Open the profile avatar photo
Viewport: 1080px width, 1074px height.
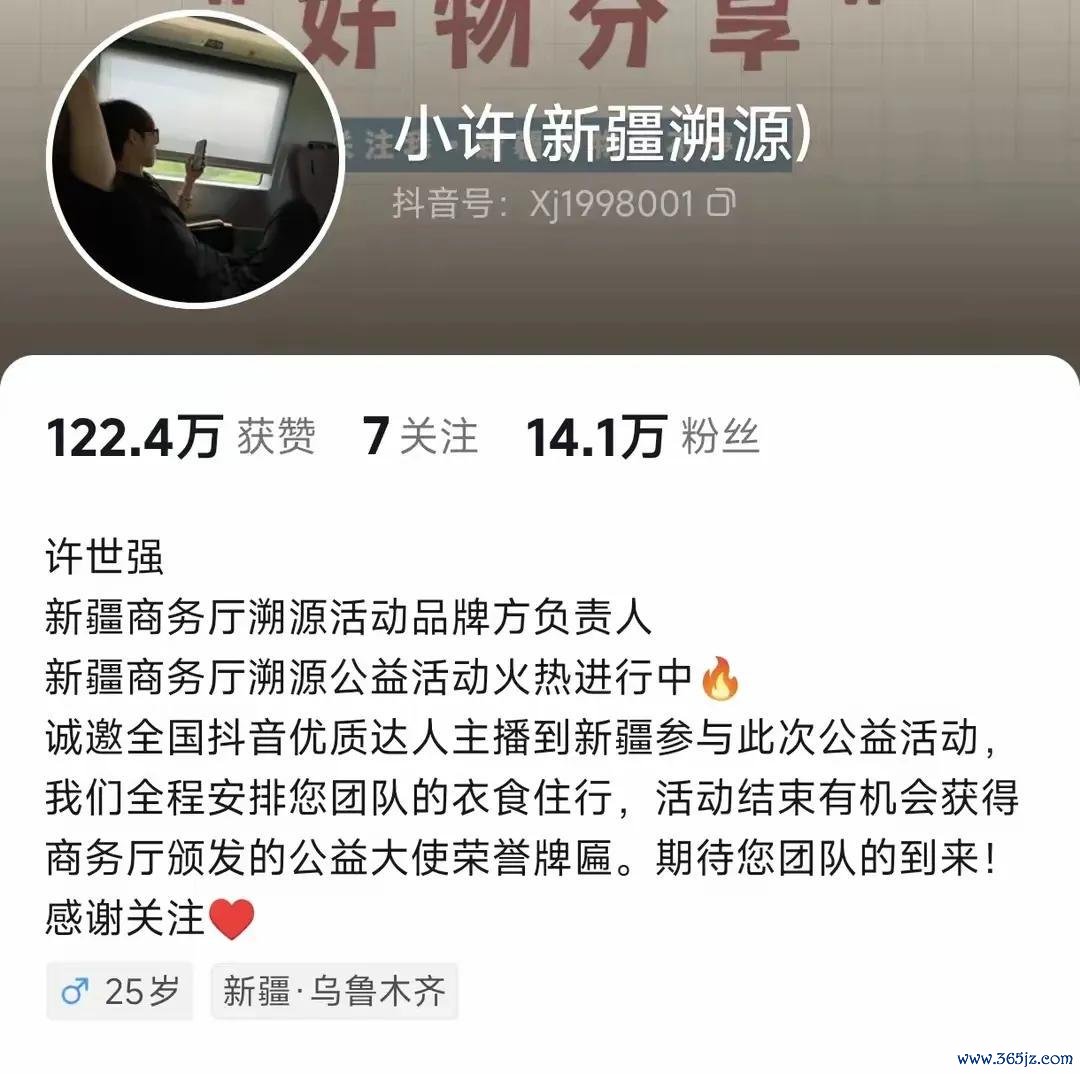(196, 158)
